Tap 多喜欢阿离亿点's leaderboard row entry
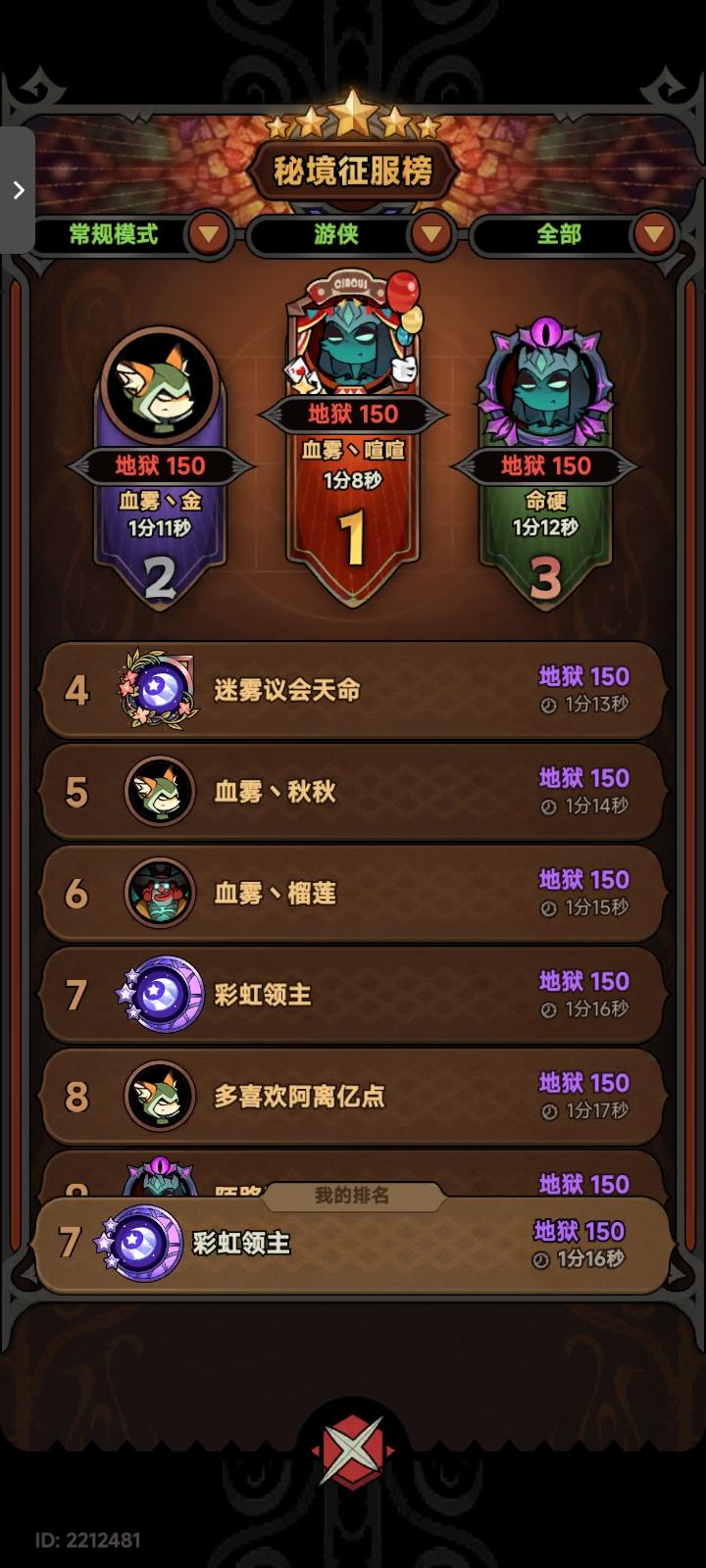This screenshot has height=1568, width=706. click(353, 1098)
